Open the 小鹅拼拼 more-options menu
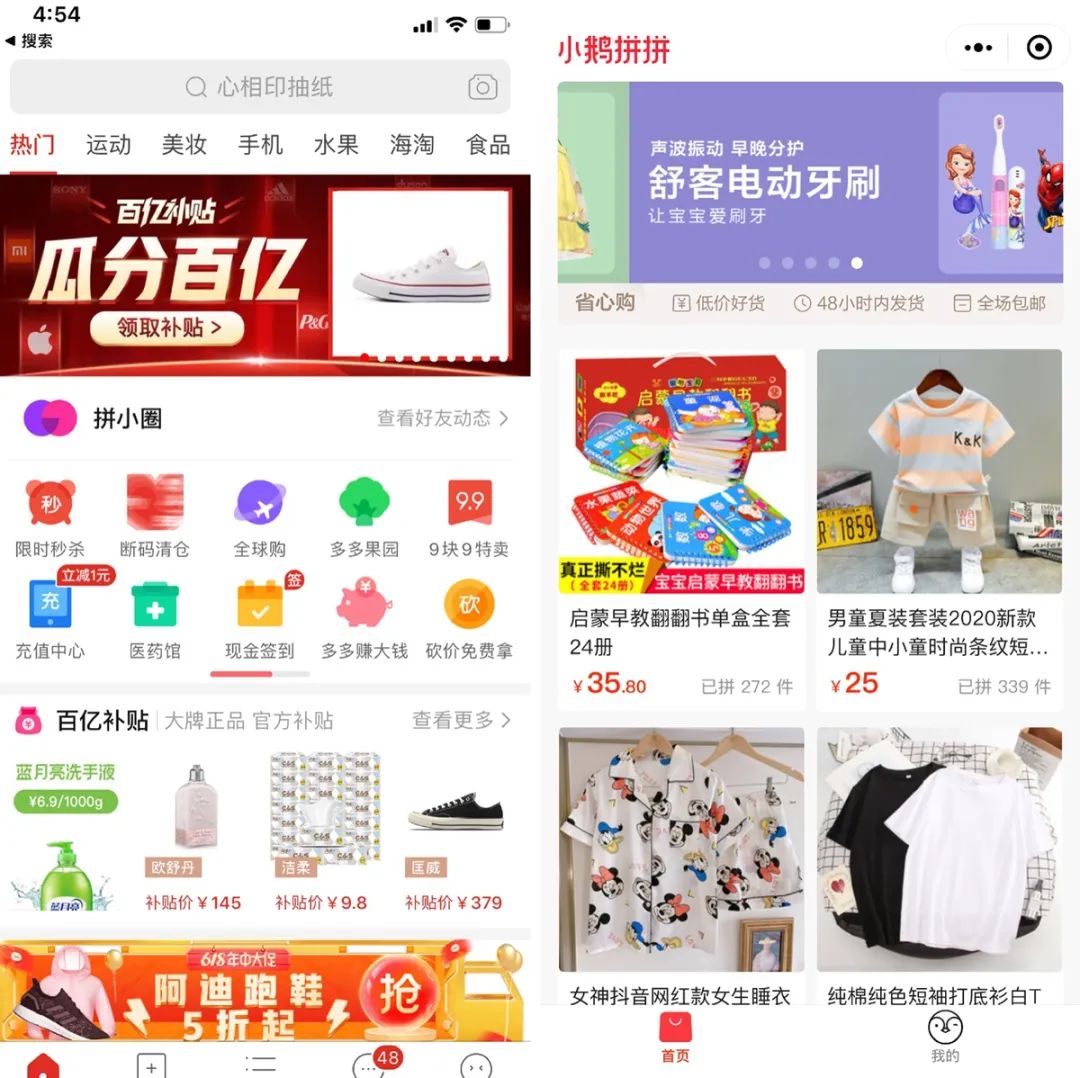This screenshot has width=1080, height=1078. tap(978, 48)
